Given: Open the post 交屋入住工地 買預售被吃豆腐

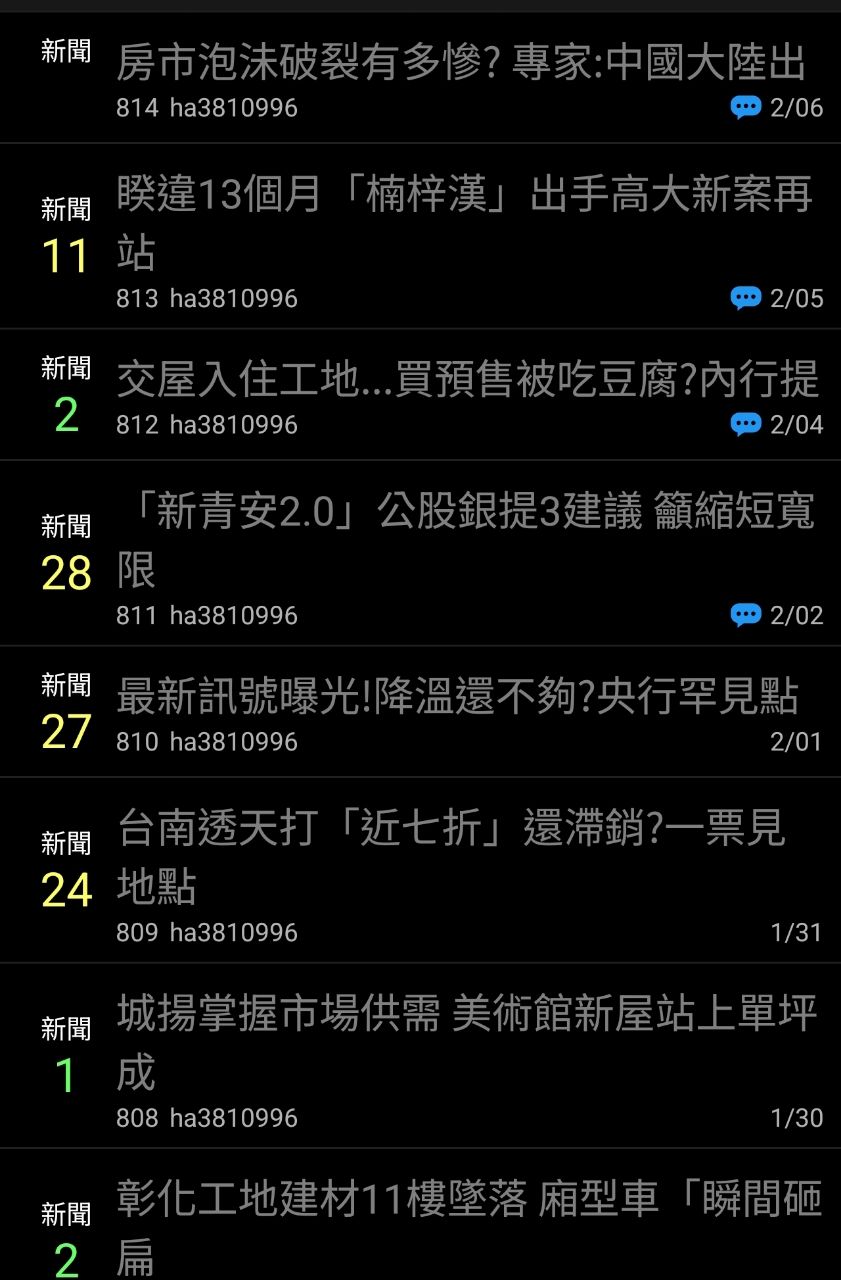Looking at the screenshot, I should tap(467, 380).
